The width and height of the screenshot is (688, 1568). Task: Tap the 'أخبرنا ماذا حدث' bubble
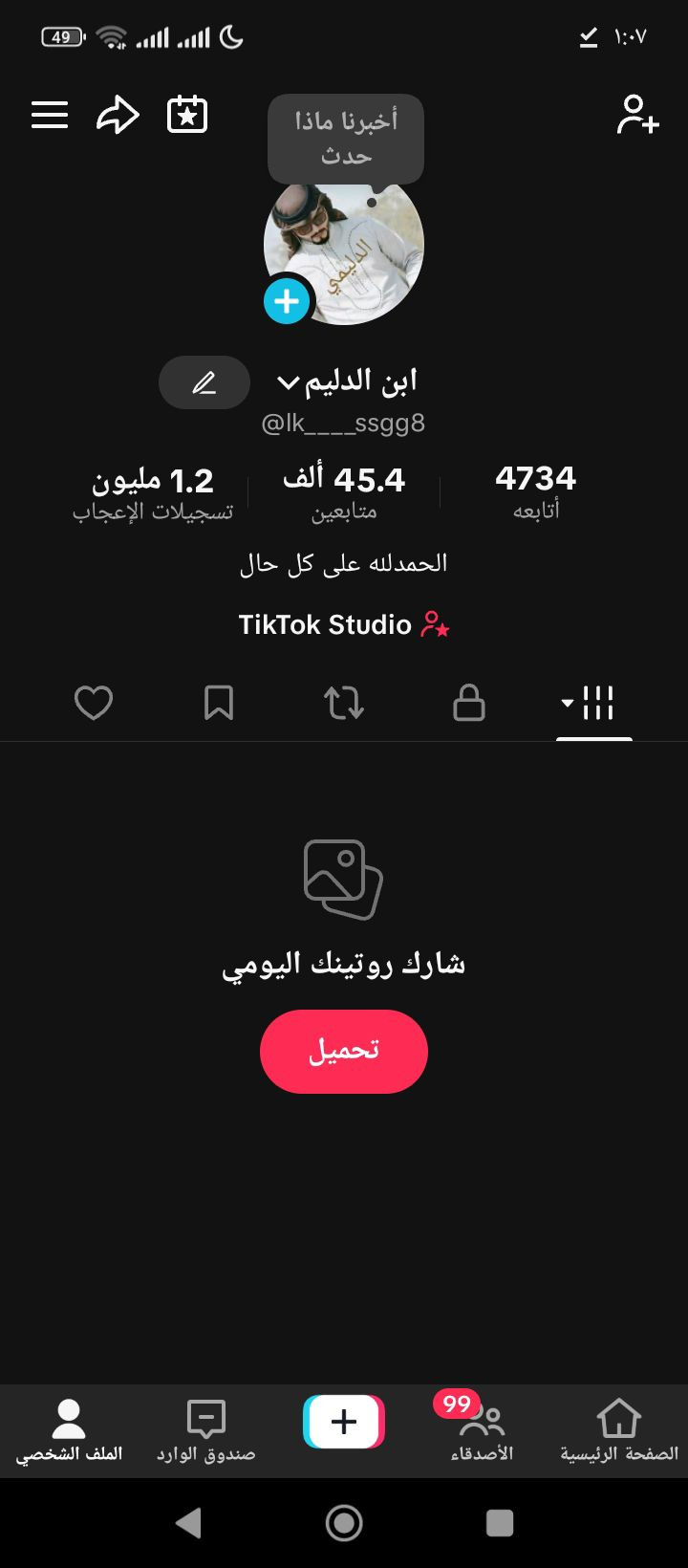point(346,139)
